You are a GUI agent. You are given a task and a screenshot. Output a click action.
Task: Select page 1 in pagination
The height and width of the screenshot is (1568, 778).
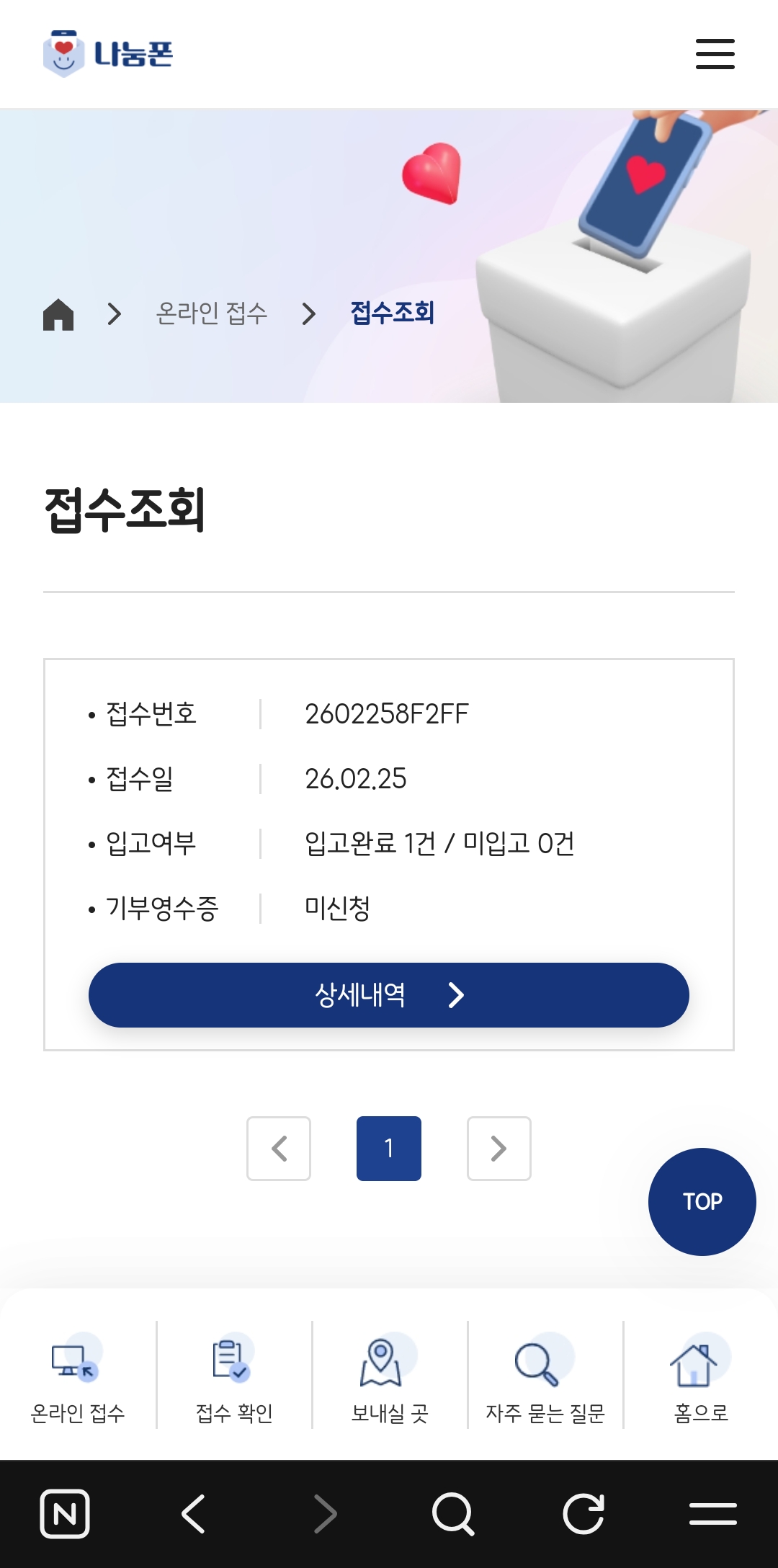point(389,1149)
